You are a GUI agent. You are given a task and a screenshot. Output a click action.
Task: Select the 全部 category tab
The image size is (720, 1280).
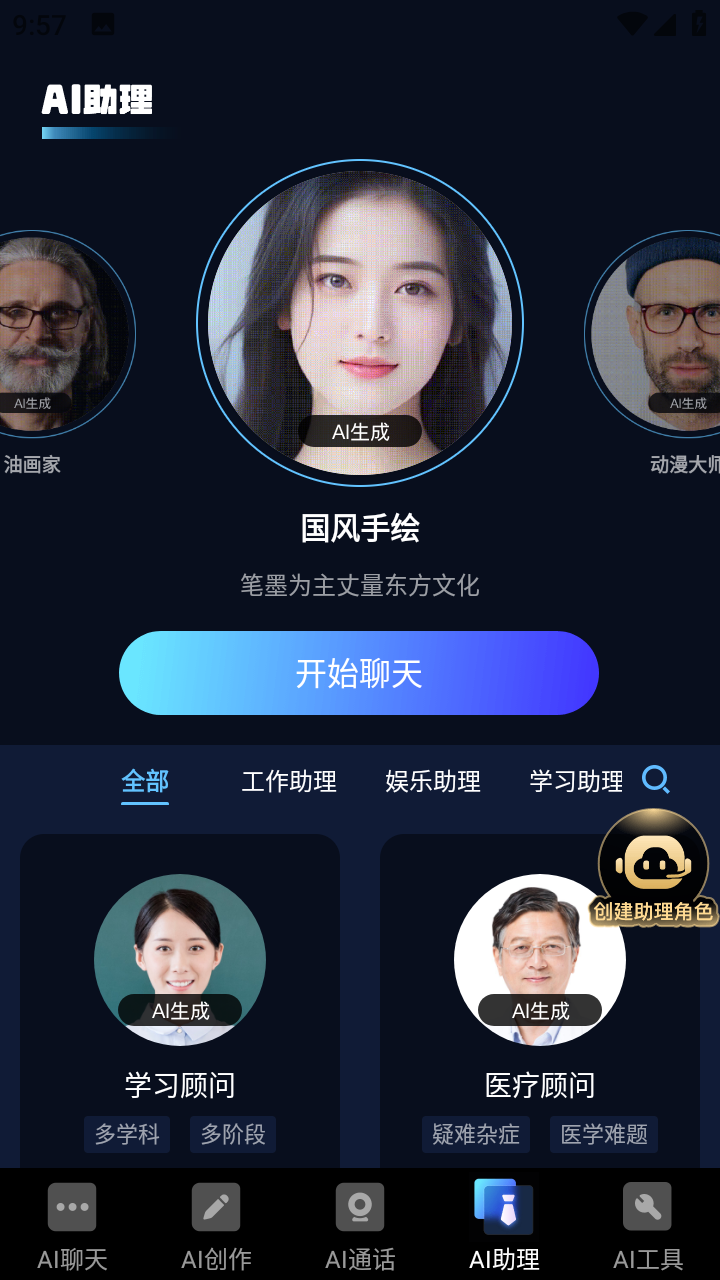(145, 781)
